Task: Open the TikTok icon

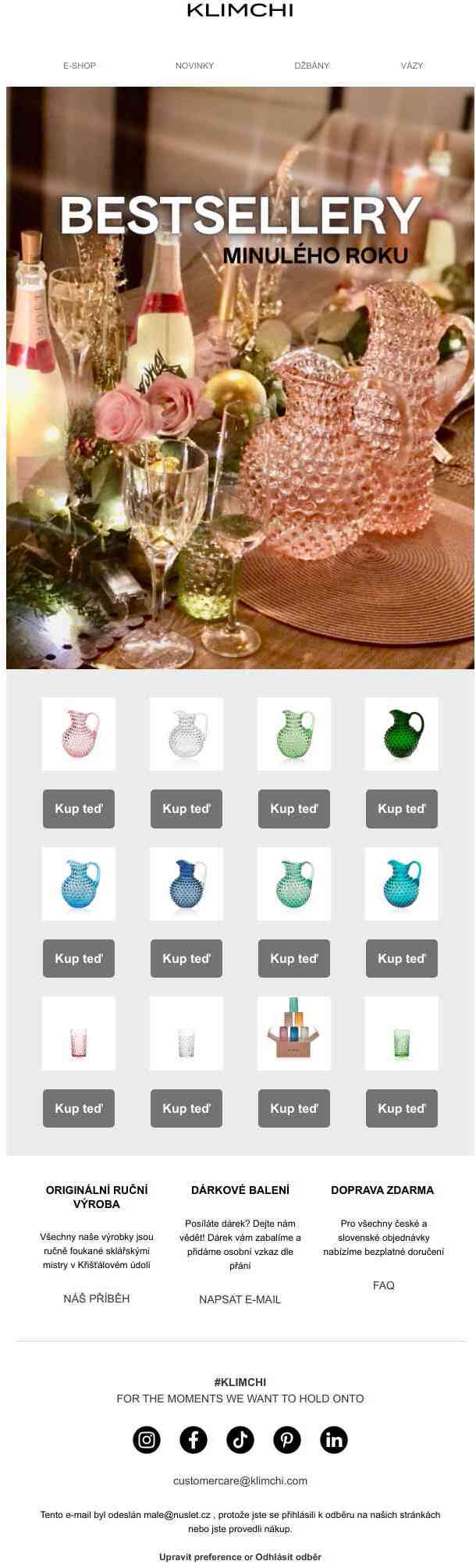Action: coord(240,1439)
